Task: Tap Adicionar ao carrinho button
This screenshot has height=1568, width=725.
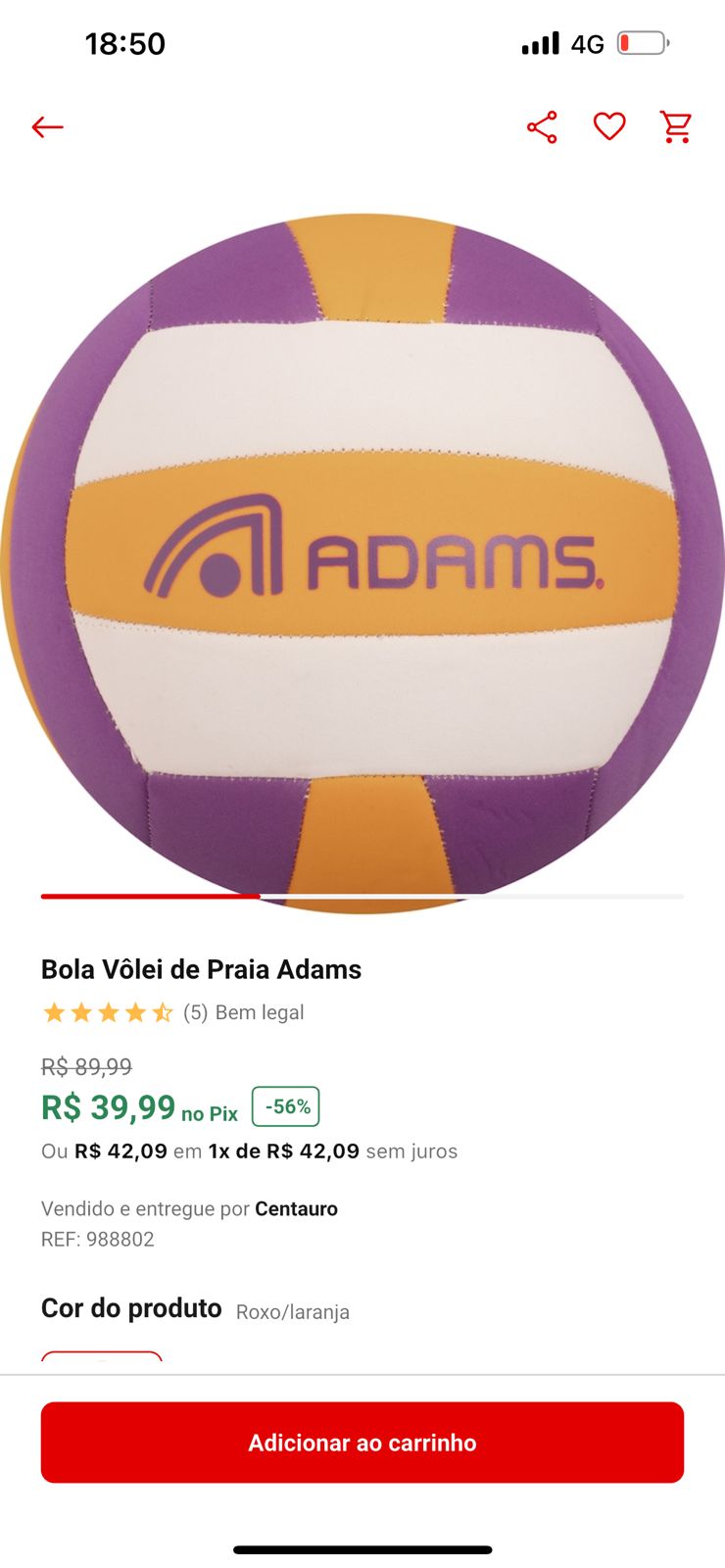Action: tap(362, 1442)
